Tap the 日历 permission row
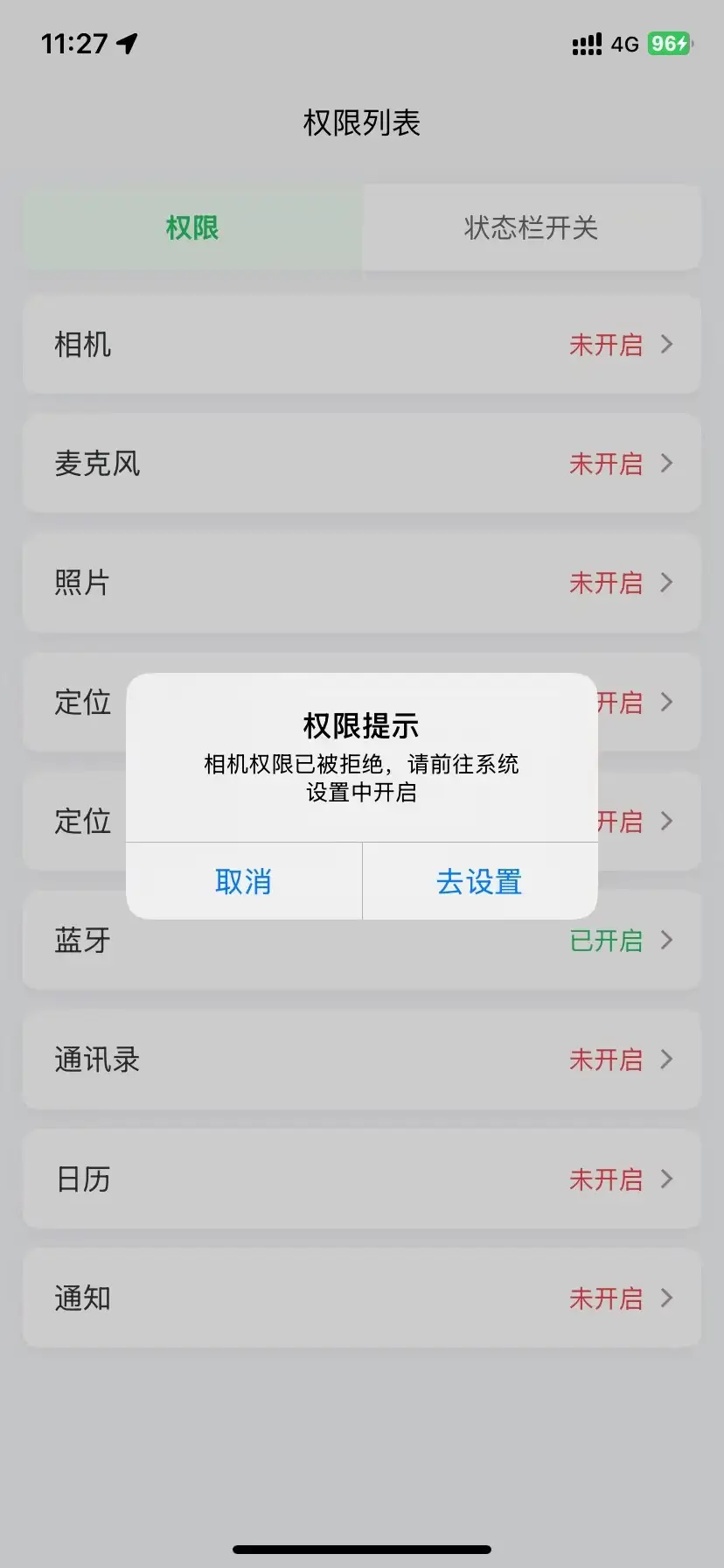 pos(361,1179)
